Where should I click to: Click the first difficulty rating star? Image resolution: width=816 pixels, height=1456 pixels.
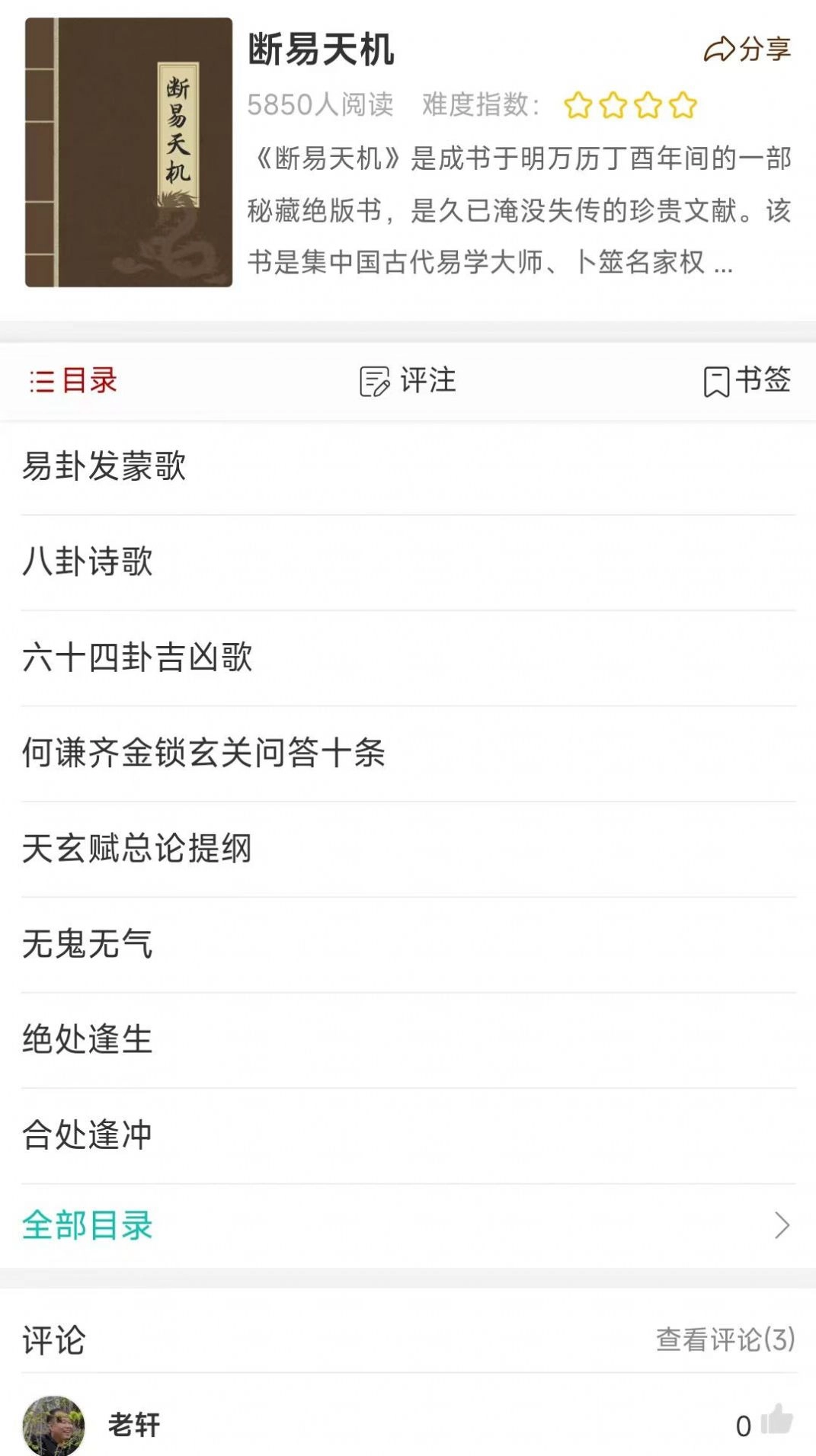click(577, 106)
